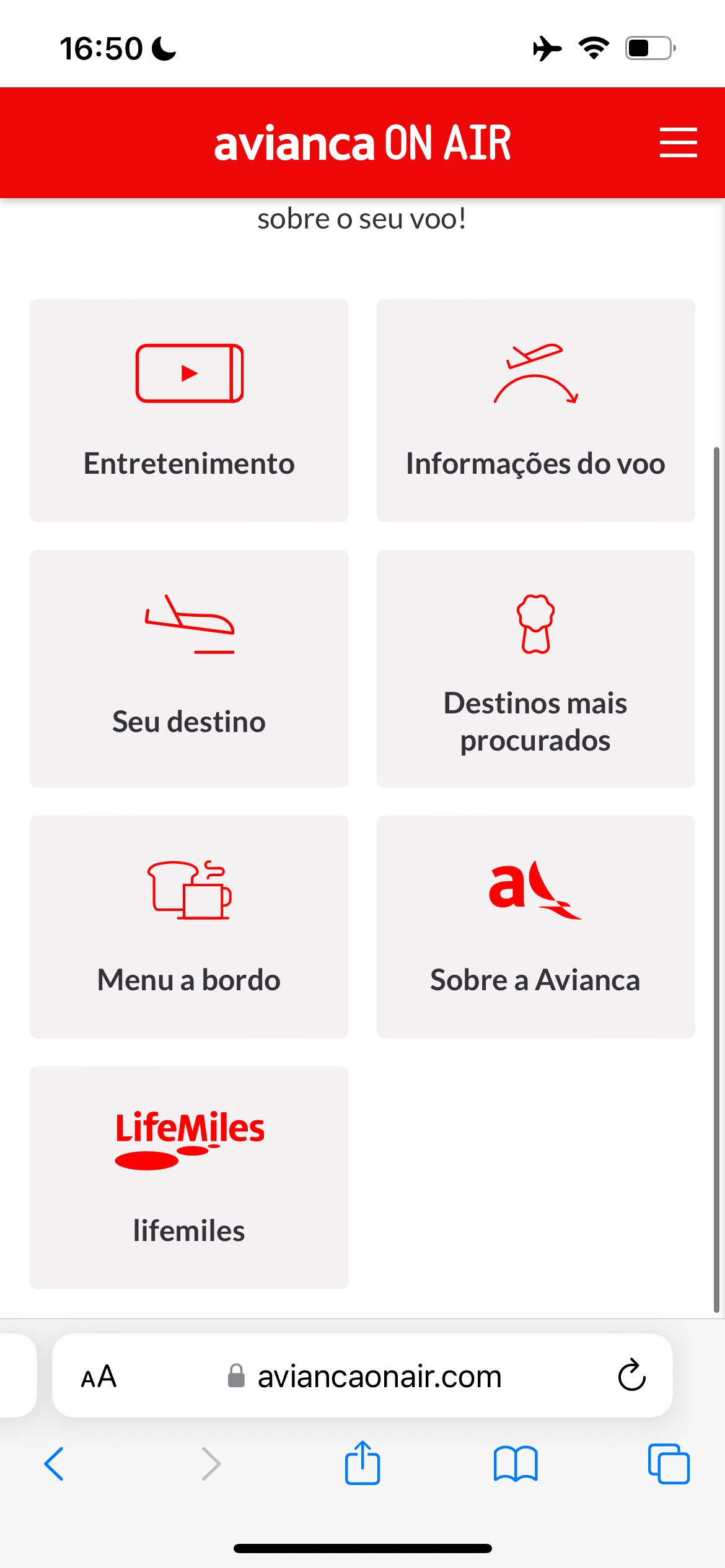Open the AA text size options

click(99, 1376)
